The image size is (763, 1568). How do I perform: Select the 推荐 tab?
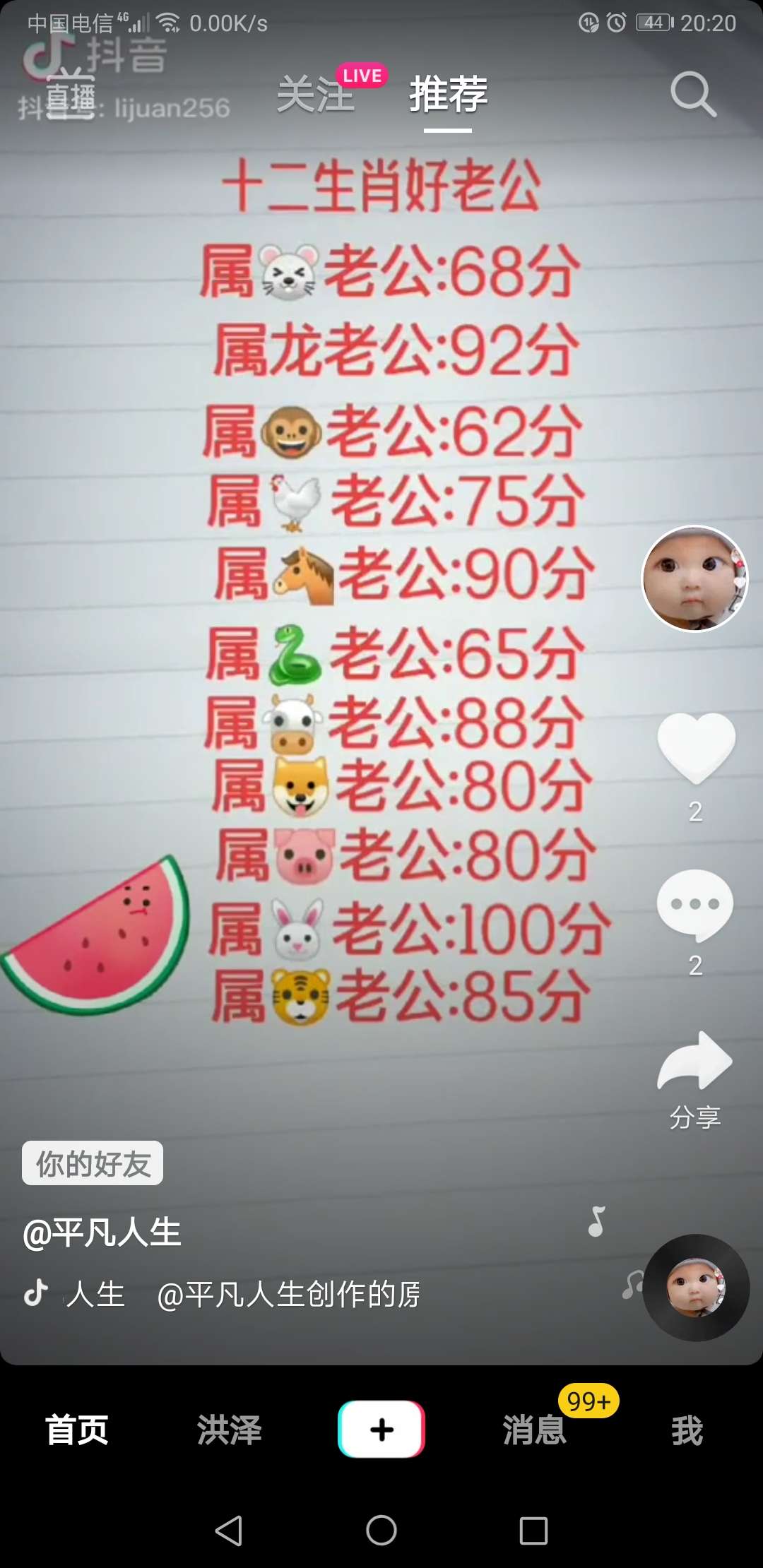coord(448,94)
